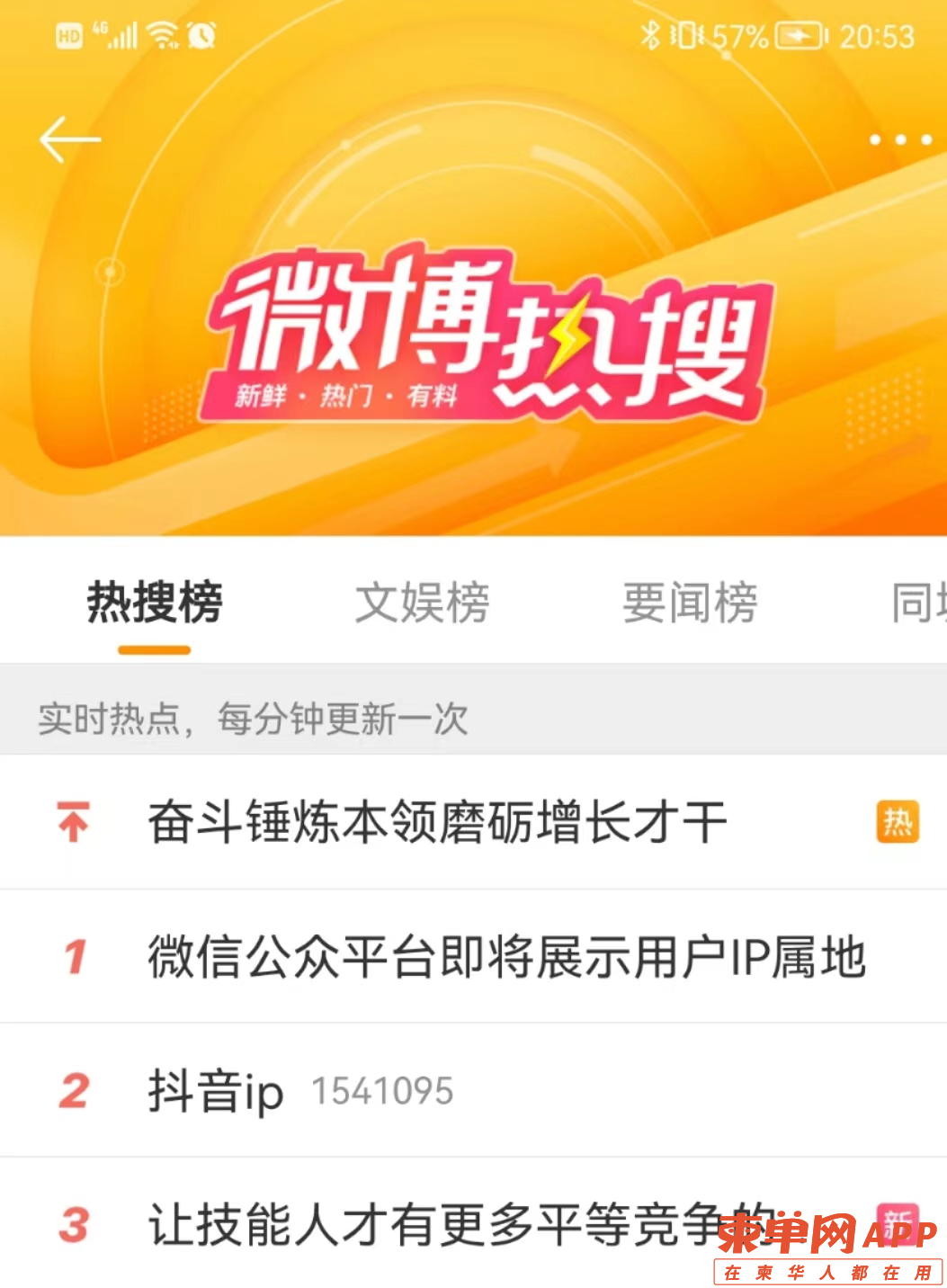Go back using the arrow icon
This screenshot has width=947, height=1288.
pyautogui.click(x=69, y=139)
